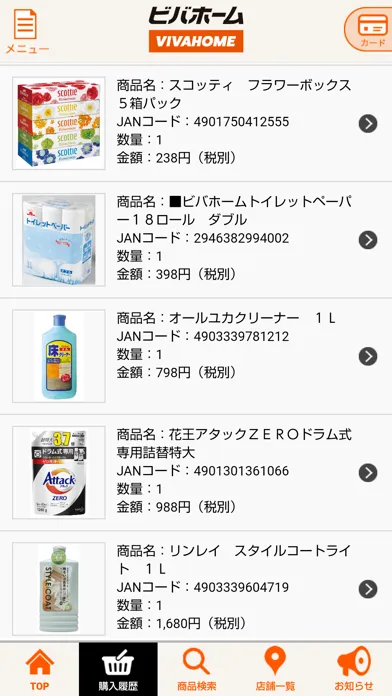Open the カード button

pyautogui.click(x=369, y=29)
